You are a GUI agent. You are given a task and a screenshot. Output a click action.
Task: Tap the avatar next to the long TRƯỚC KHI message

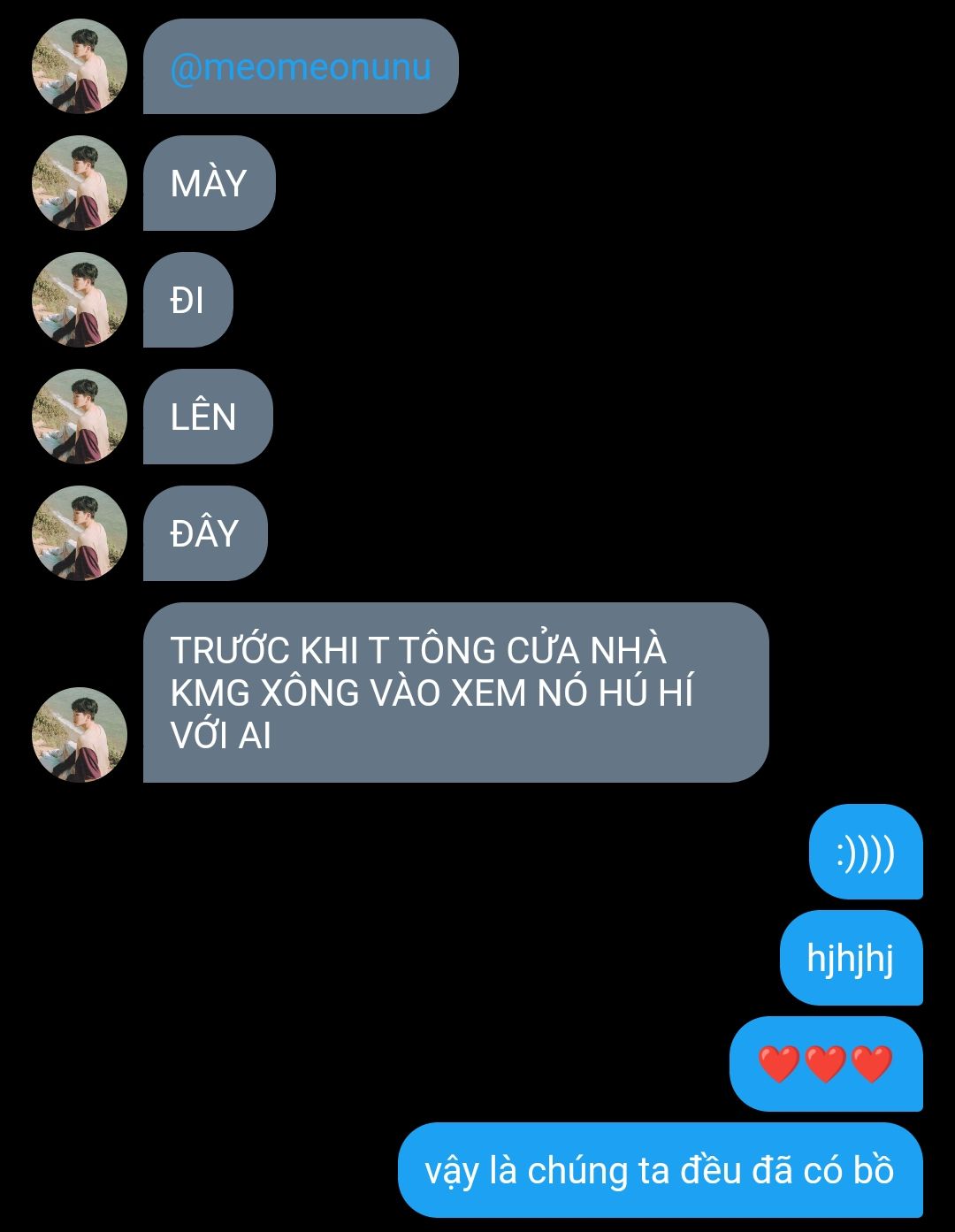80,735
